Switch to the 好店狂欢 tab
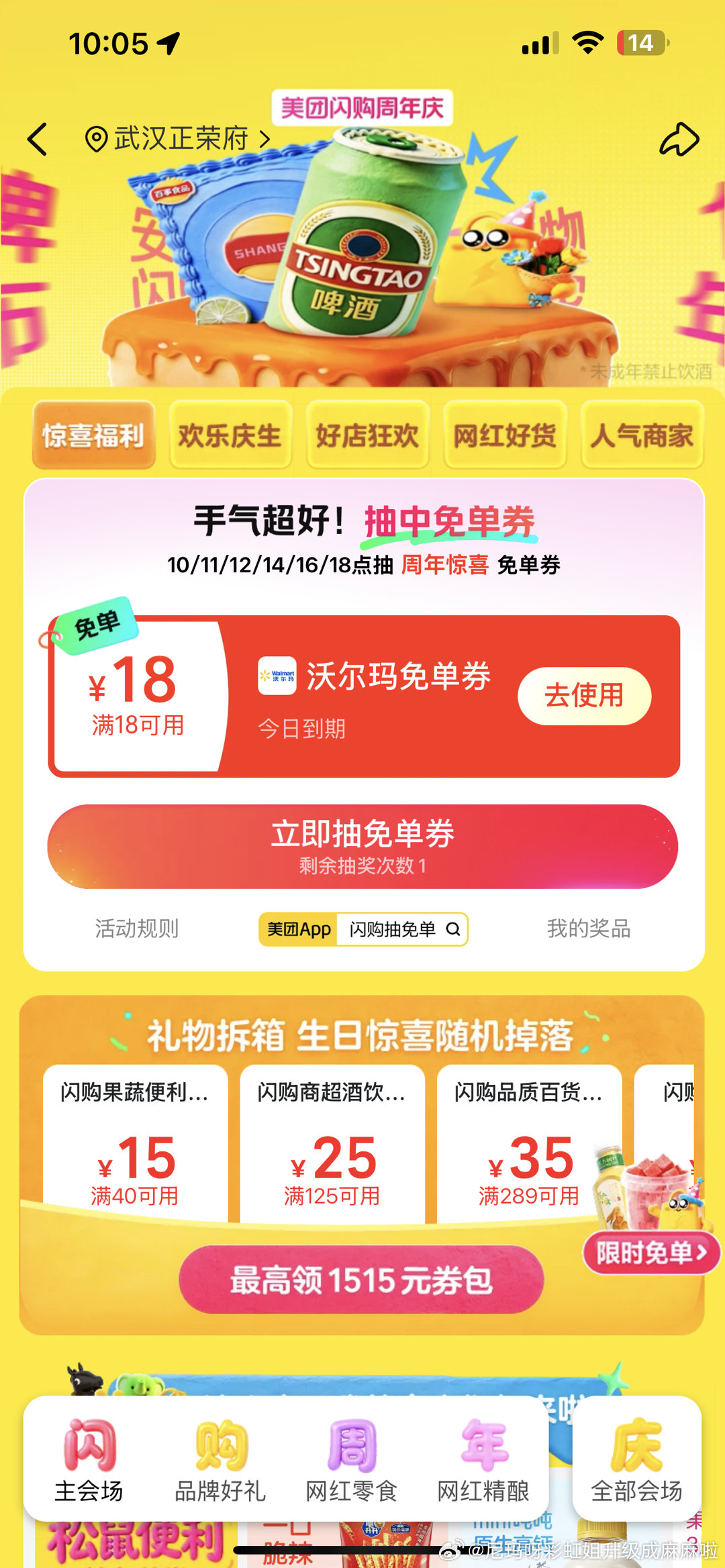This screenshot has width=725, height=1568. [x=367, y=435]
